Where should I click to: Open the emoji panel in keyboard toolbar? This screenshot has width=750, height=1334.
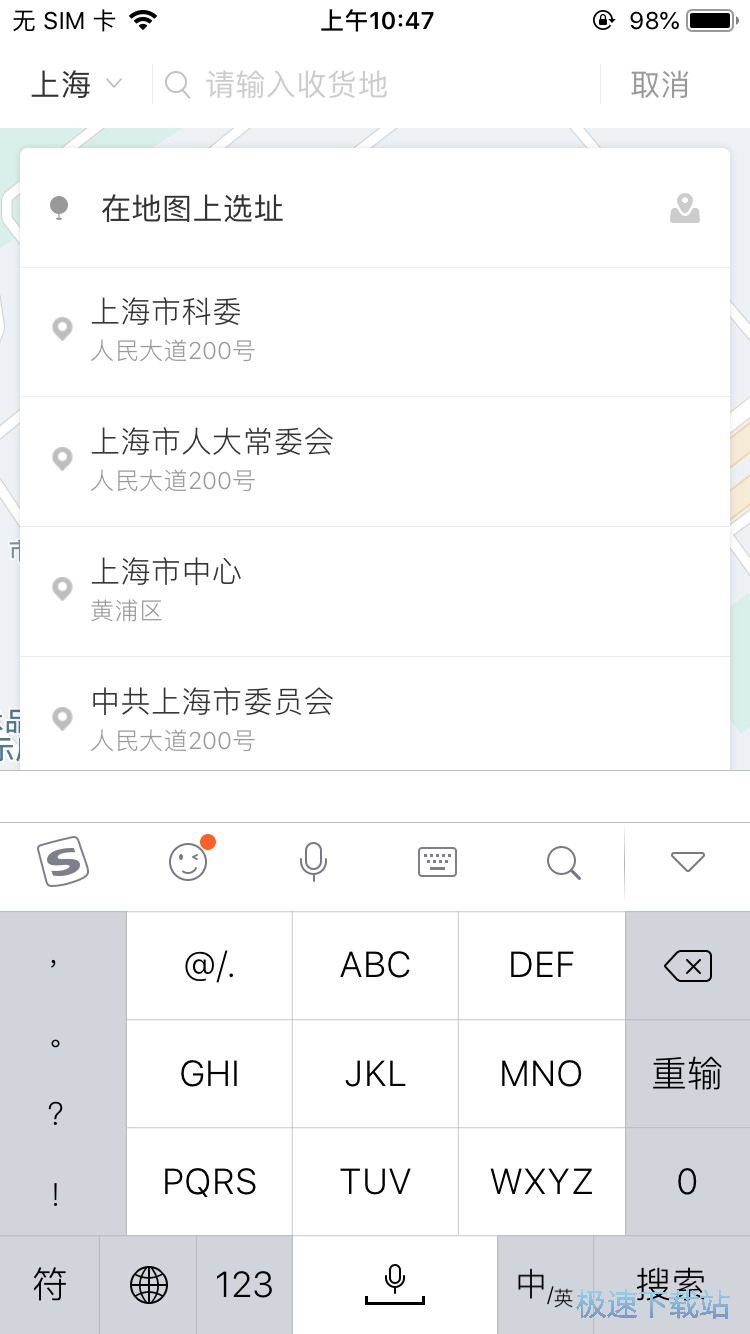tap(188, 861)
